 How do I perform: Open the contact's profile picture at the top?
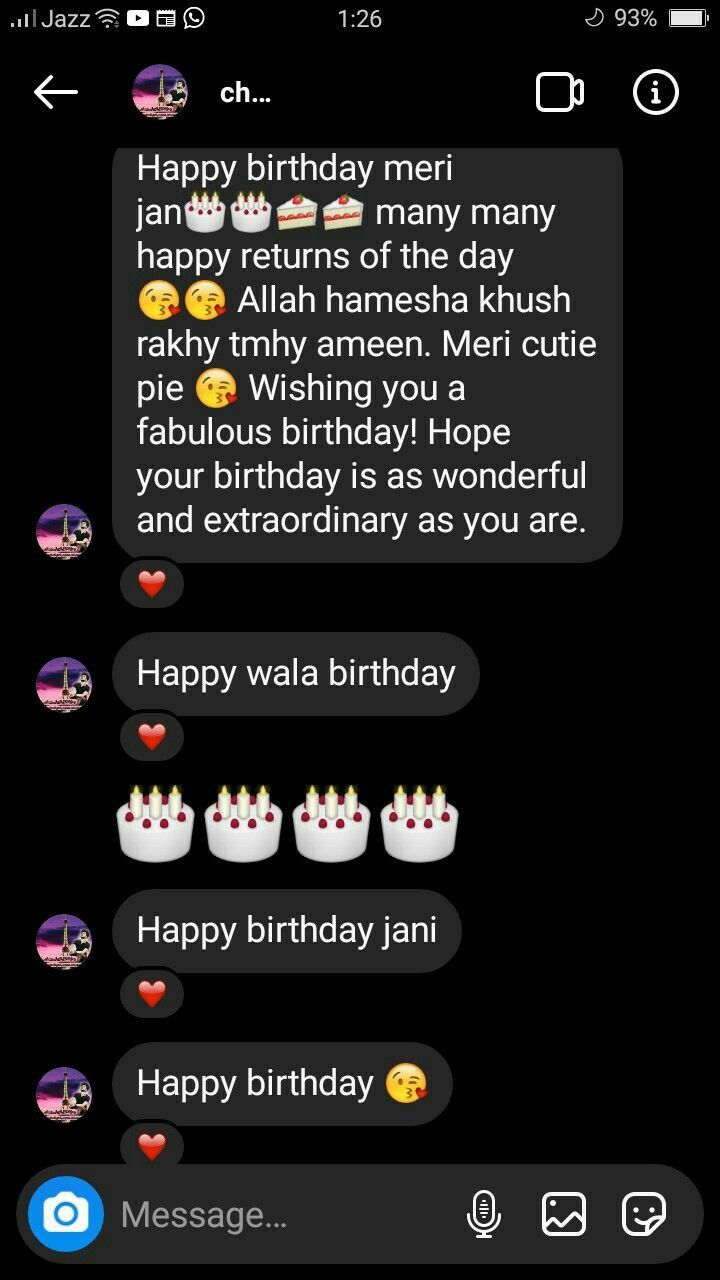pos(161,92)
